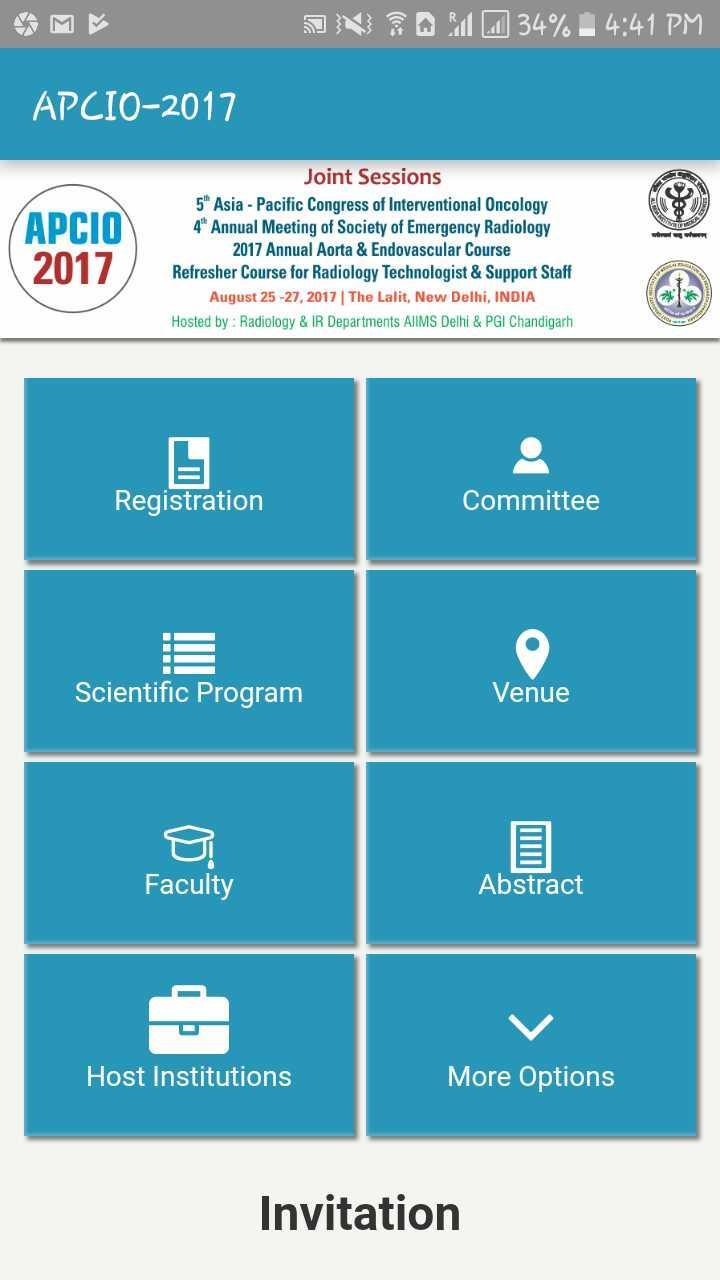720x1280 pixels.
Task: Open the Registration tile
Action: coord(189,469)
